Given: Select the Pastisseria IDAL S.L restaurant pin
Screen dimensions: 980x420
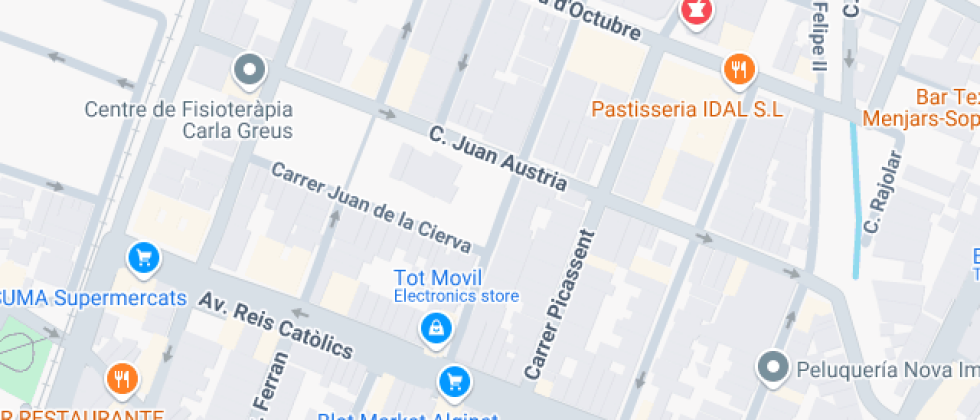Looking at the screenshot, I should point(739,70).
